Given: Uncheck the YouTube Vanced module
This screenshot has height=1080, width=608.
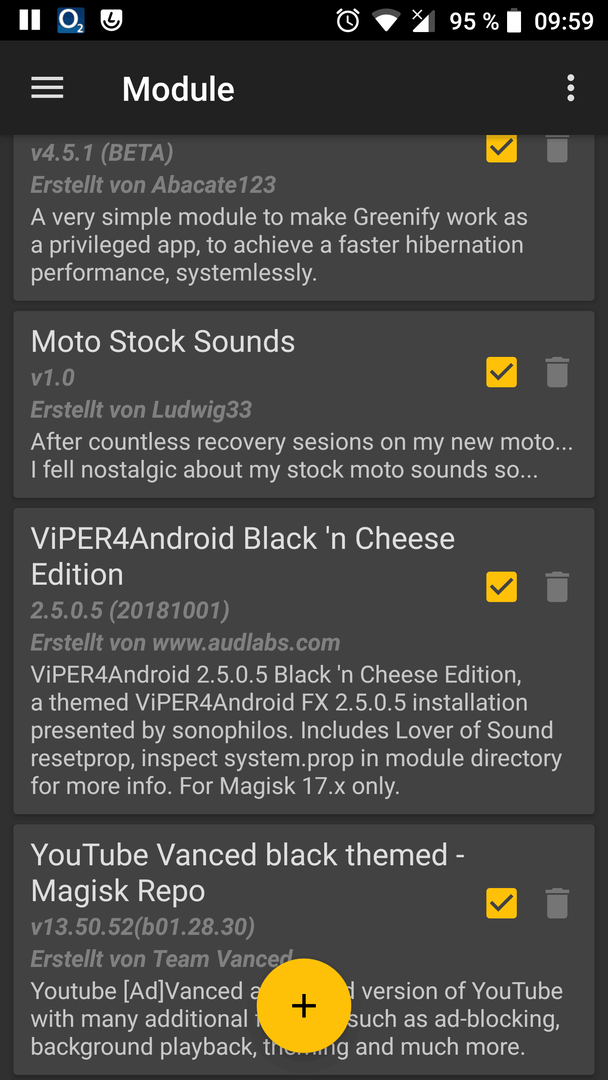Looking at the screenshot, I should point(501,903).
